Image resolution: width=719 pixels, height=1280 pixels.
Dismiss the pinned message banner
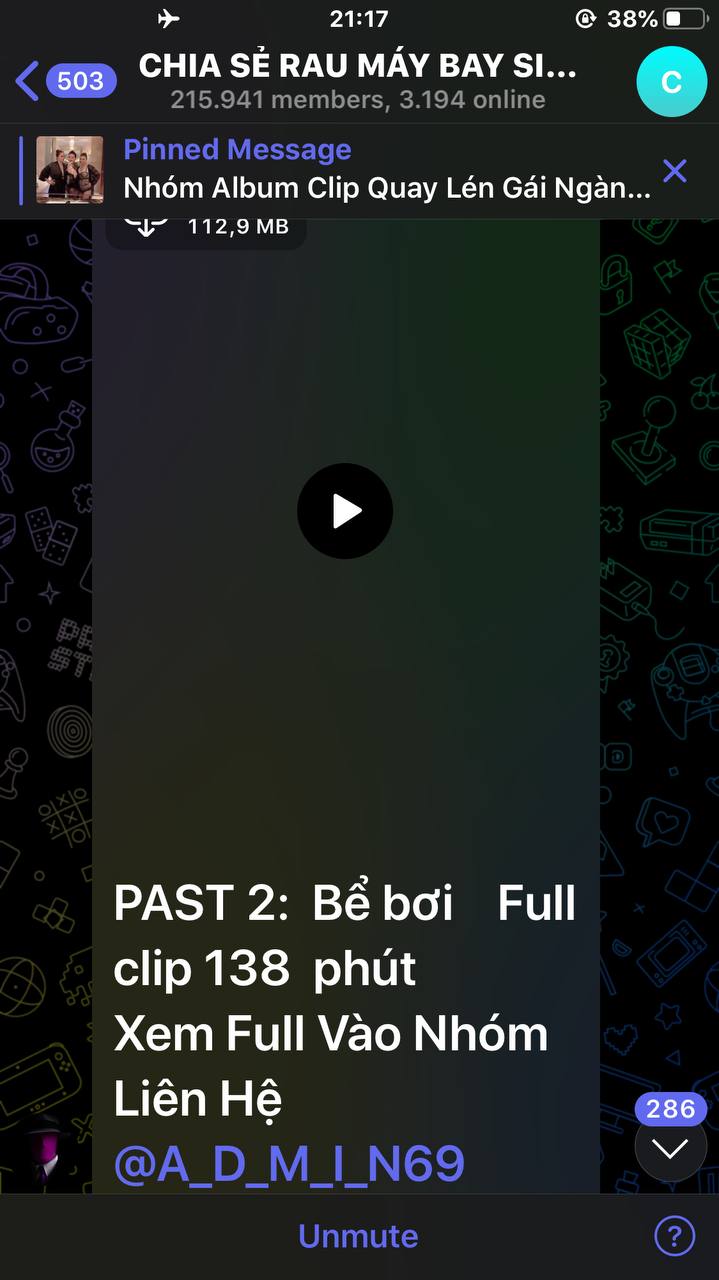click(675, 171)
